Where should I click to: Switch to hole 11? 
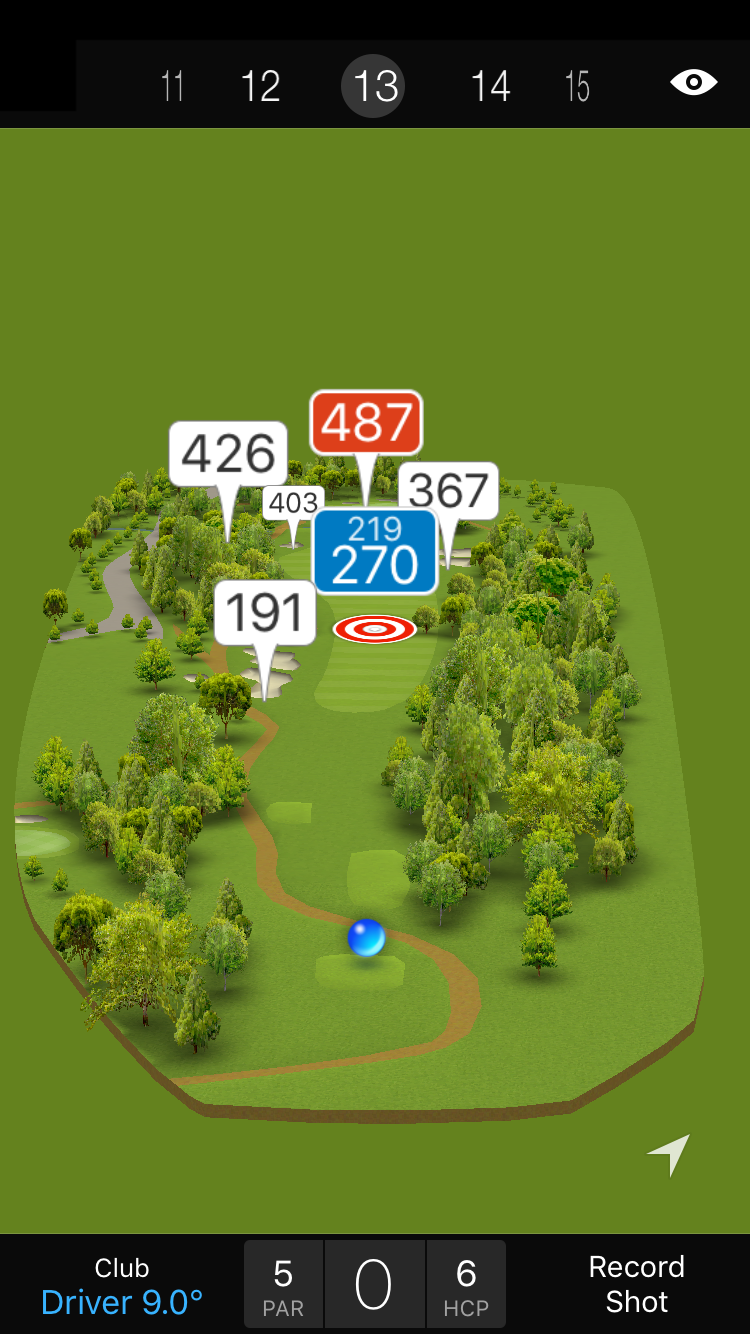click(x=172, y=86)
